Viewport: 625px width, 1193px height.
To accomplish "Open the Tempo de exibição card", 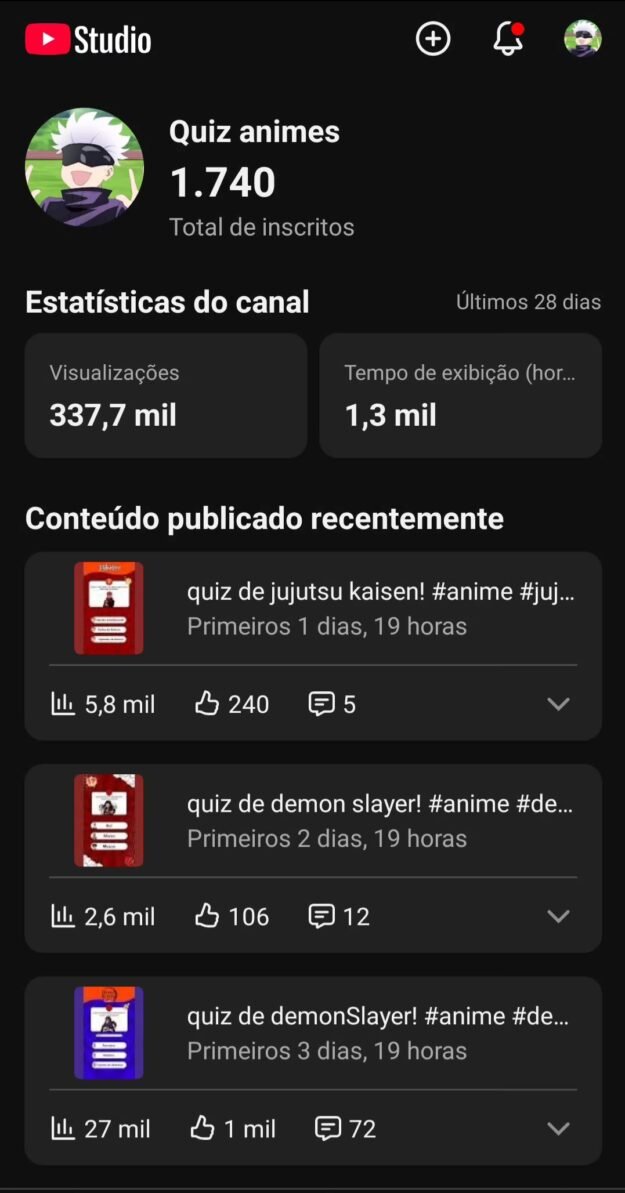I will click(460, 395).
